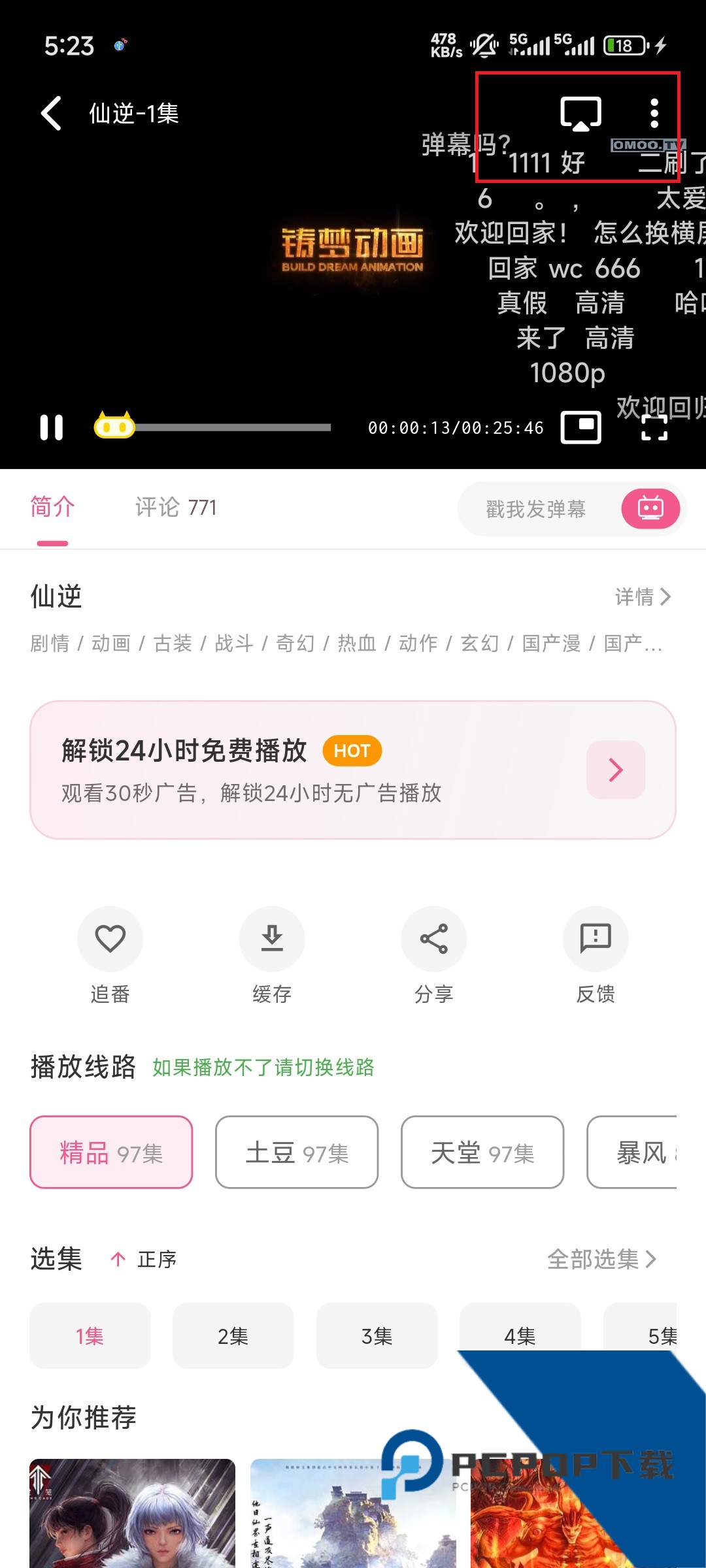
Task: Toggle 正序 episode sort order
Action: [x=145, y=1258]
